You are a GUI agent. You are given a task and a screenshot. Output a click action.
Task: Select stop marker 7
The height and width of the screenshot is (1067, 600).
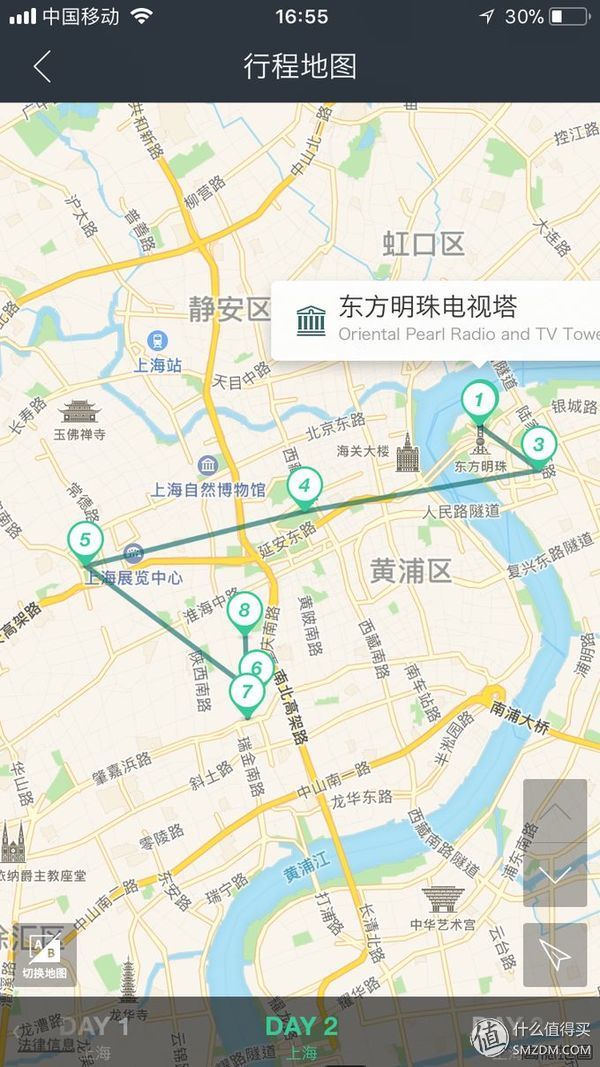tap(247, 692)
